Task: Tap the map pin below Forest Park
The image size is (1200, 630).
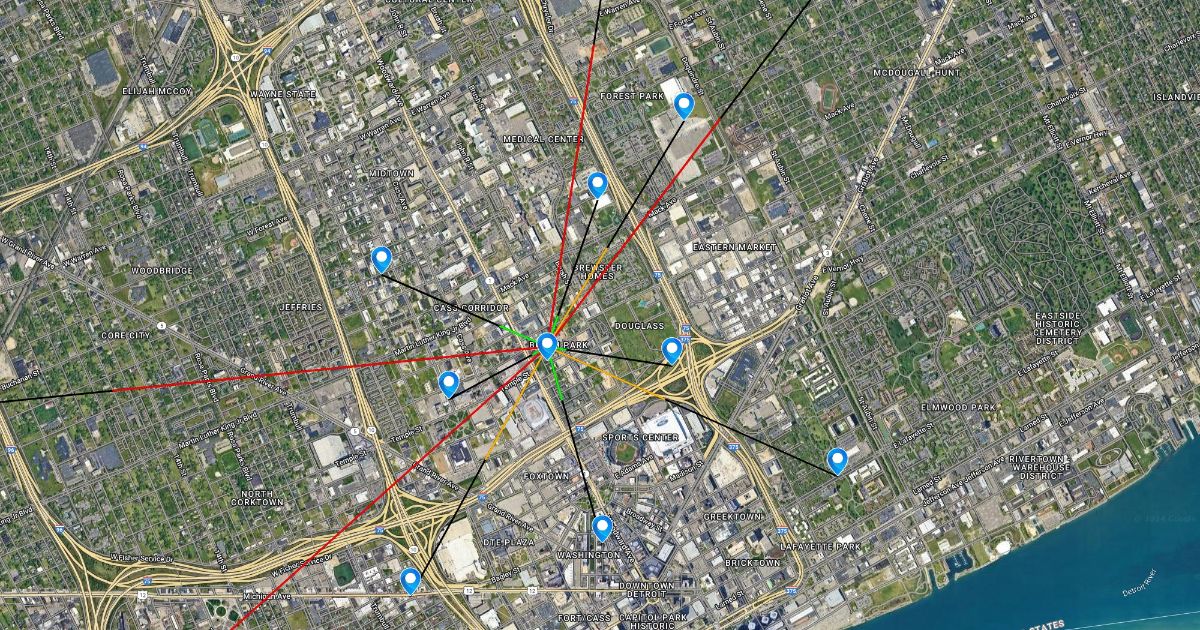Action: 684,105
